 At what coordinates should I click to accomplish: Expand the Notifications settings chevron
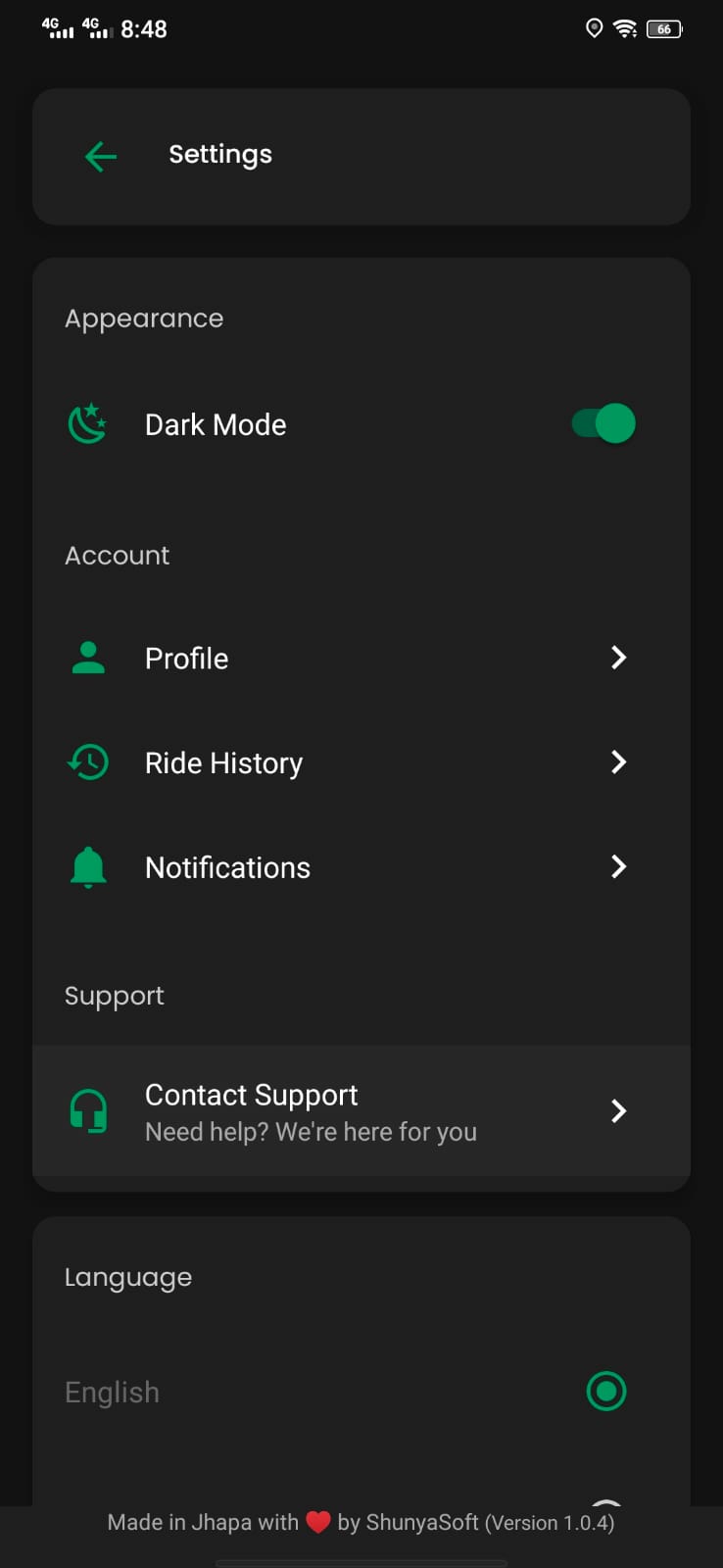[617, 866]
